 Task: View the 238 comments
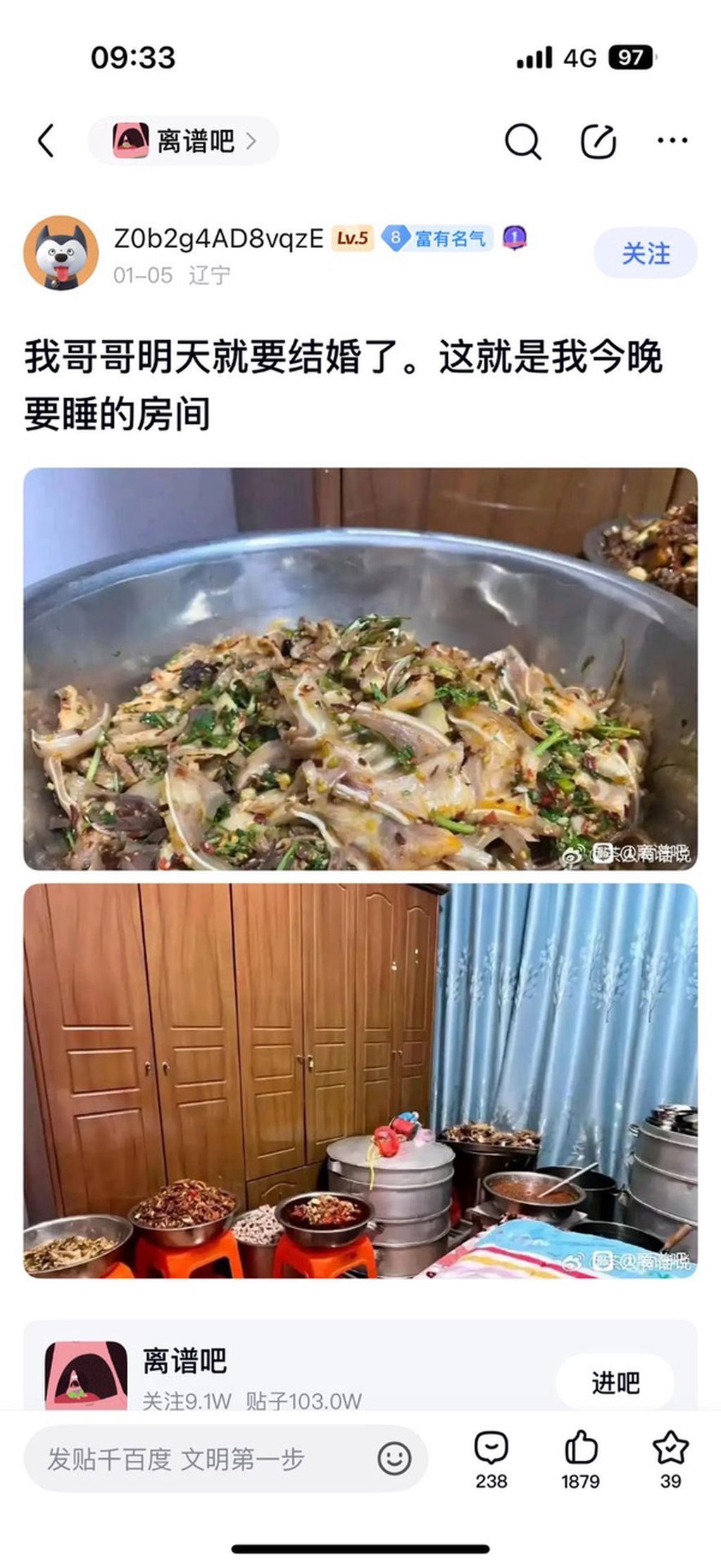point(491,1458)
